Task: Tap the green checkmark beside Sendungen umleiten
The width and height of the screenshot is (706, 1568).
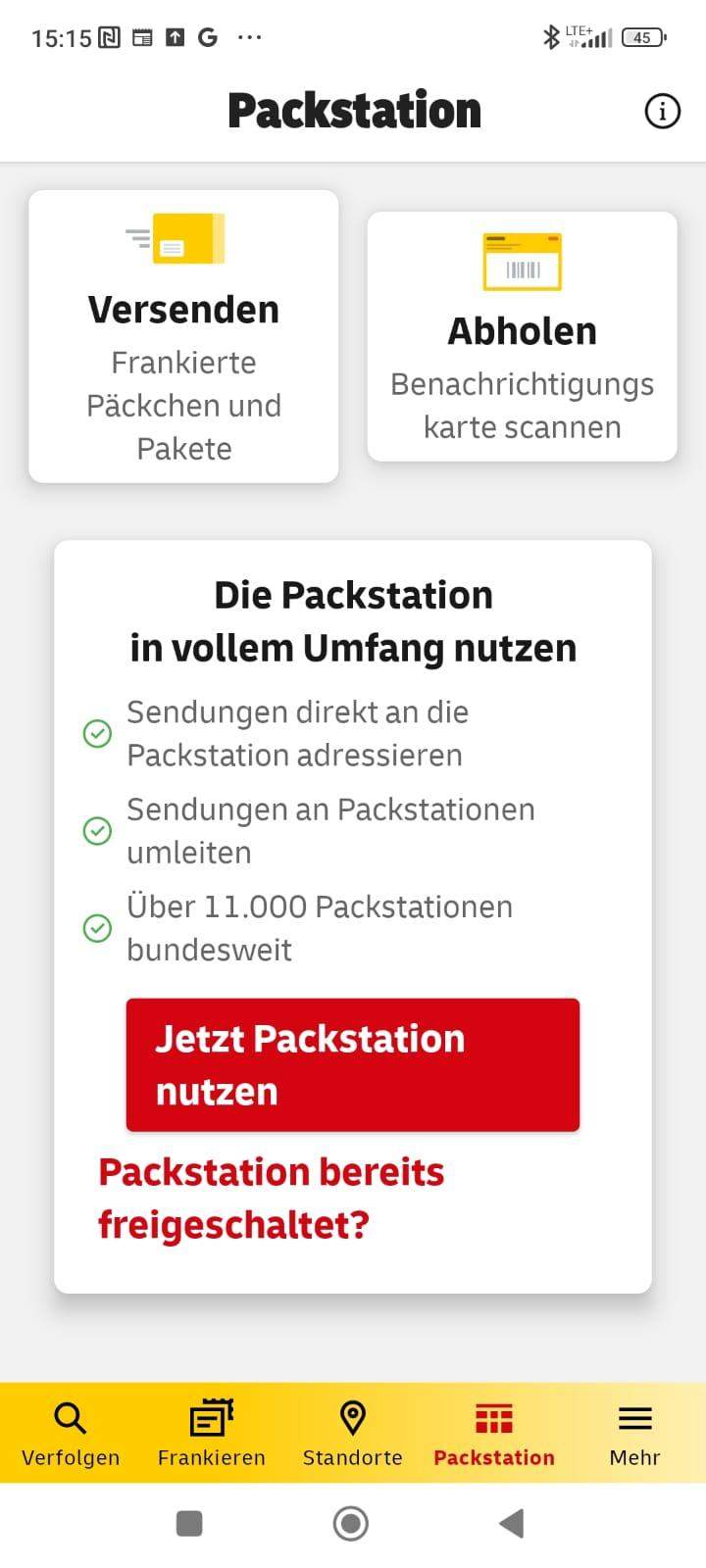Action: [x=97, y=831]
